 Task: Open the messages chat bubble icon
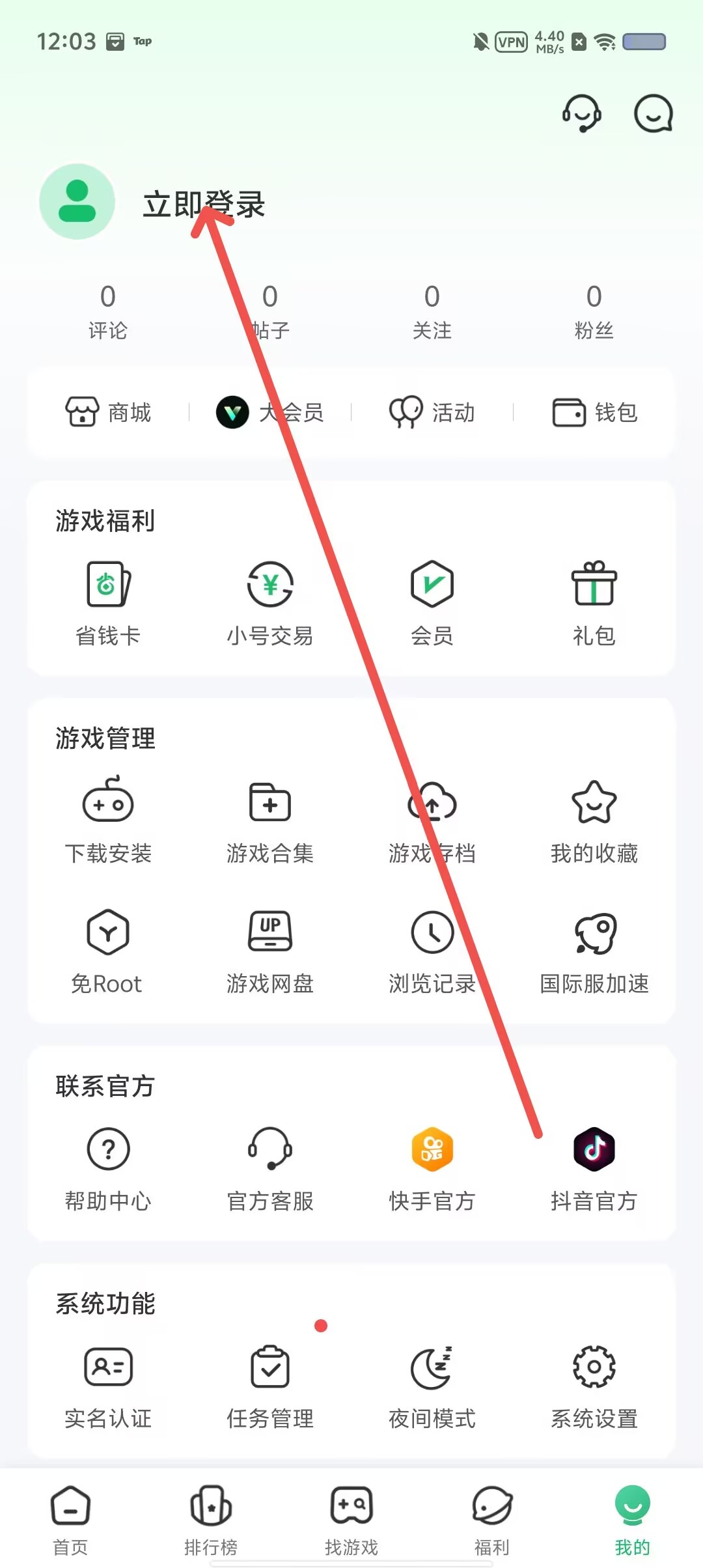point(654,113)
